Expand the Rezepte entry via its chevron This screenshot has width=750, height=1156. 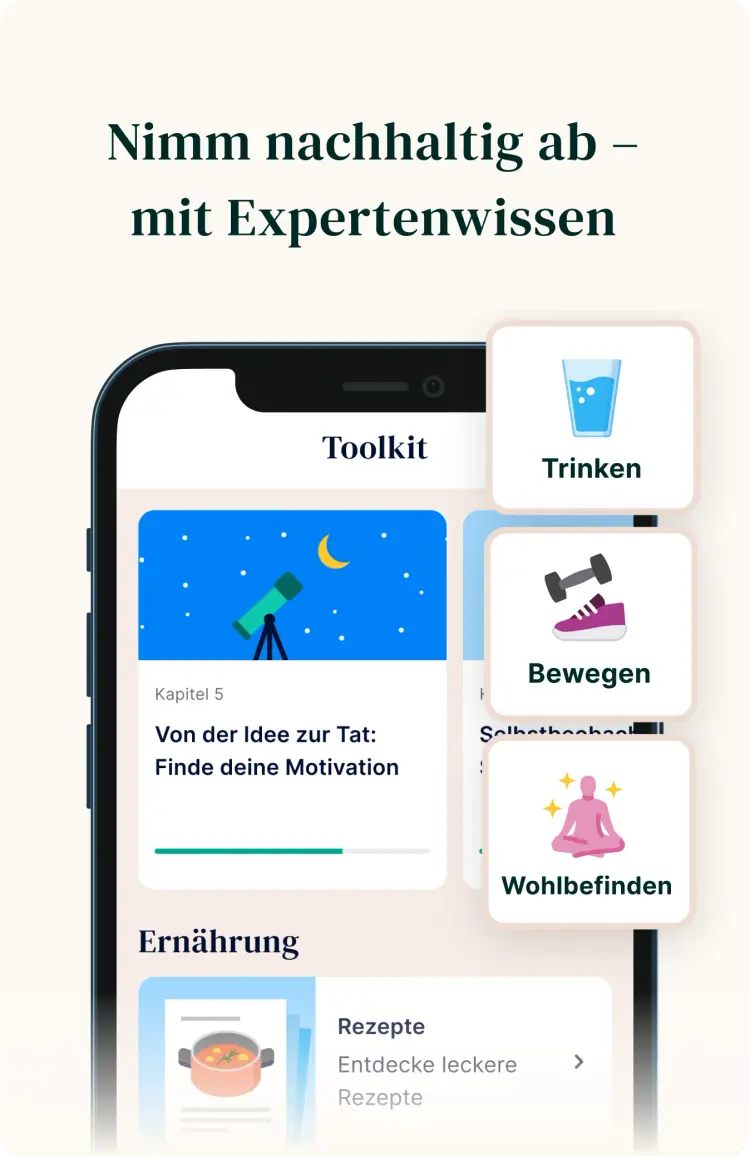coord(578,1064)
